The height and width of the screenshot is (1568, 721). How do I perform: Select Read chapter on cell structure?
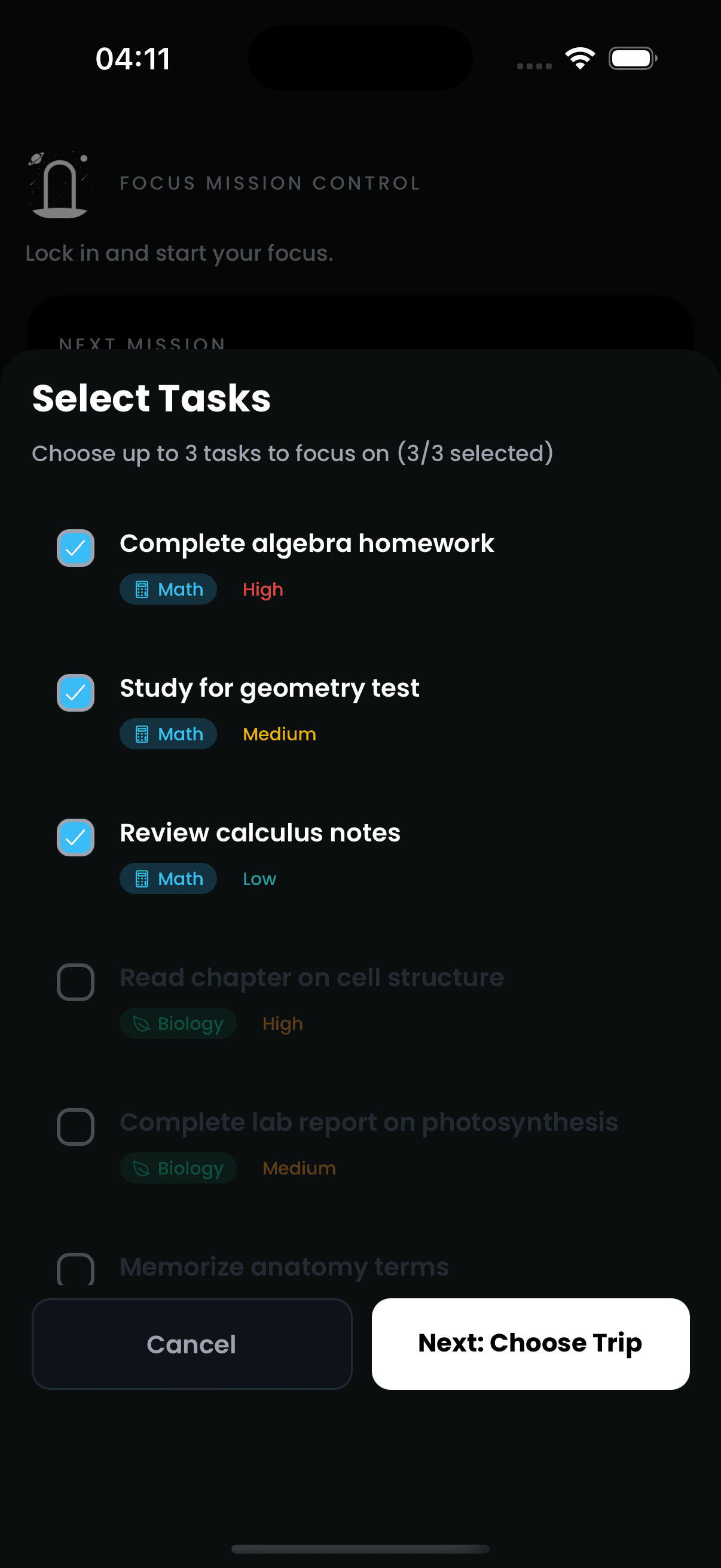click(x=75, y=982)
